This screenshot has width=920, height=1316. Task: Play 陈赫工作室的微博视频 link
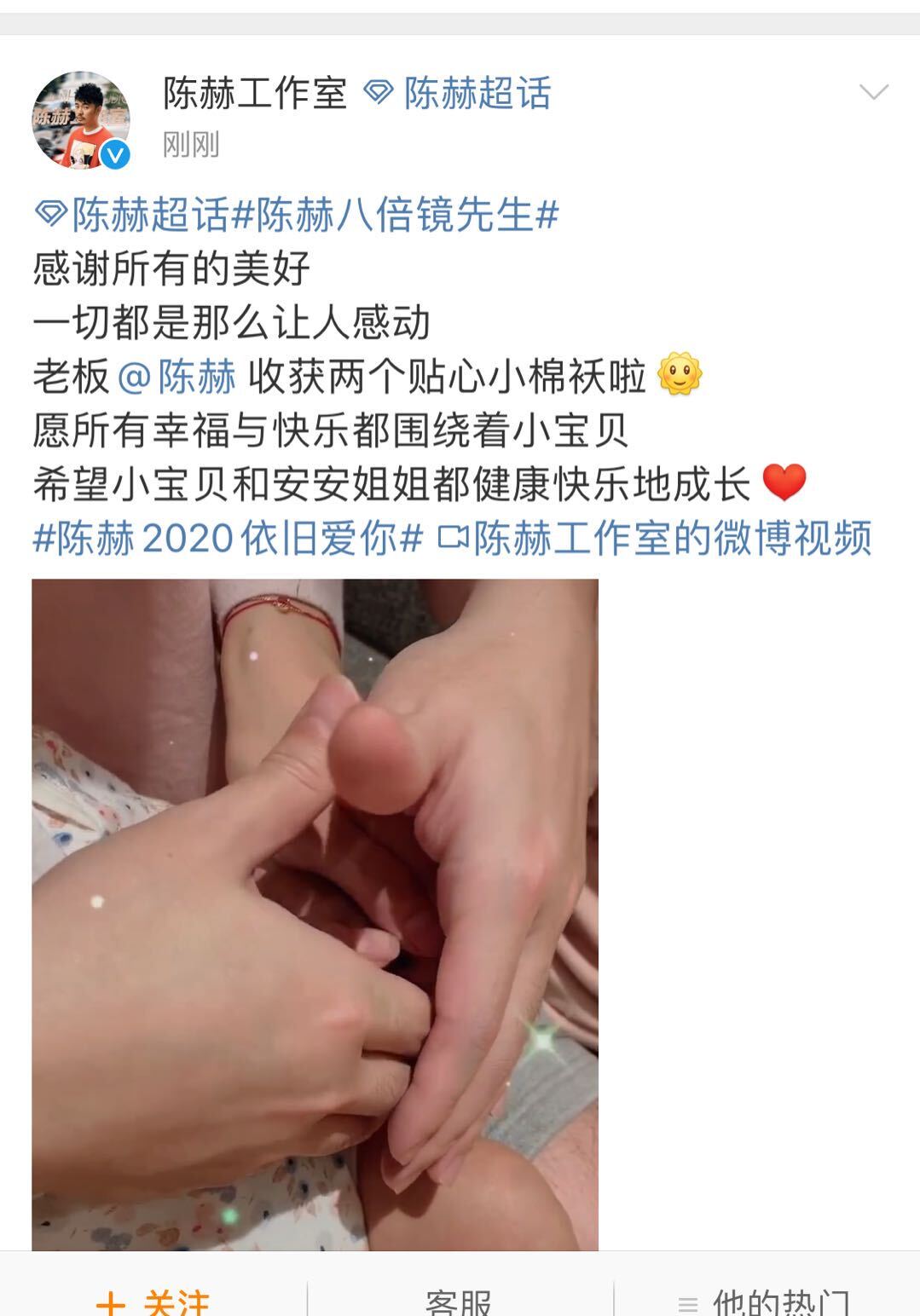(x=655, y=538)
